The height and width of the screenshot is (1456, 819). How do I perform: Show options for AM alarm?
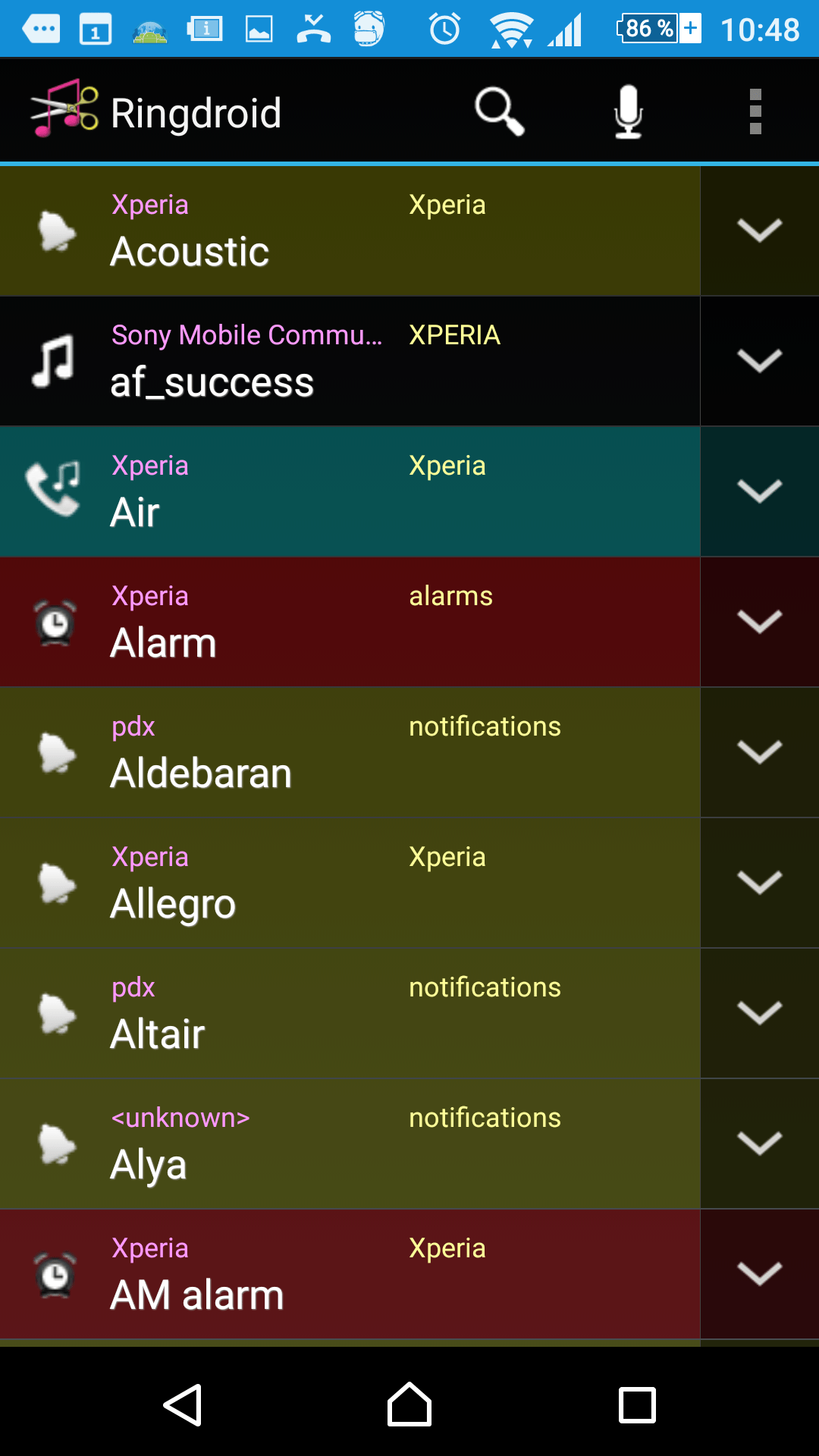tap(760, 1274)
